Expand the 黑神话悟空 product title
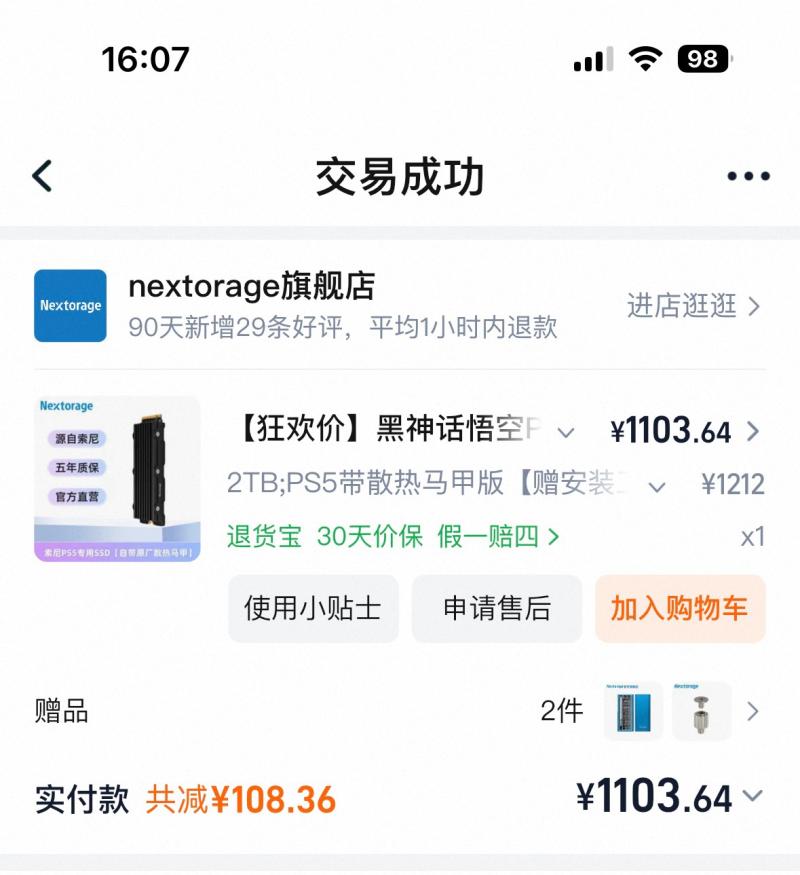Image resolution: width=800 pixels, height=875 pixels. 565,433
